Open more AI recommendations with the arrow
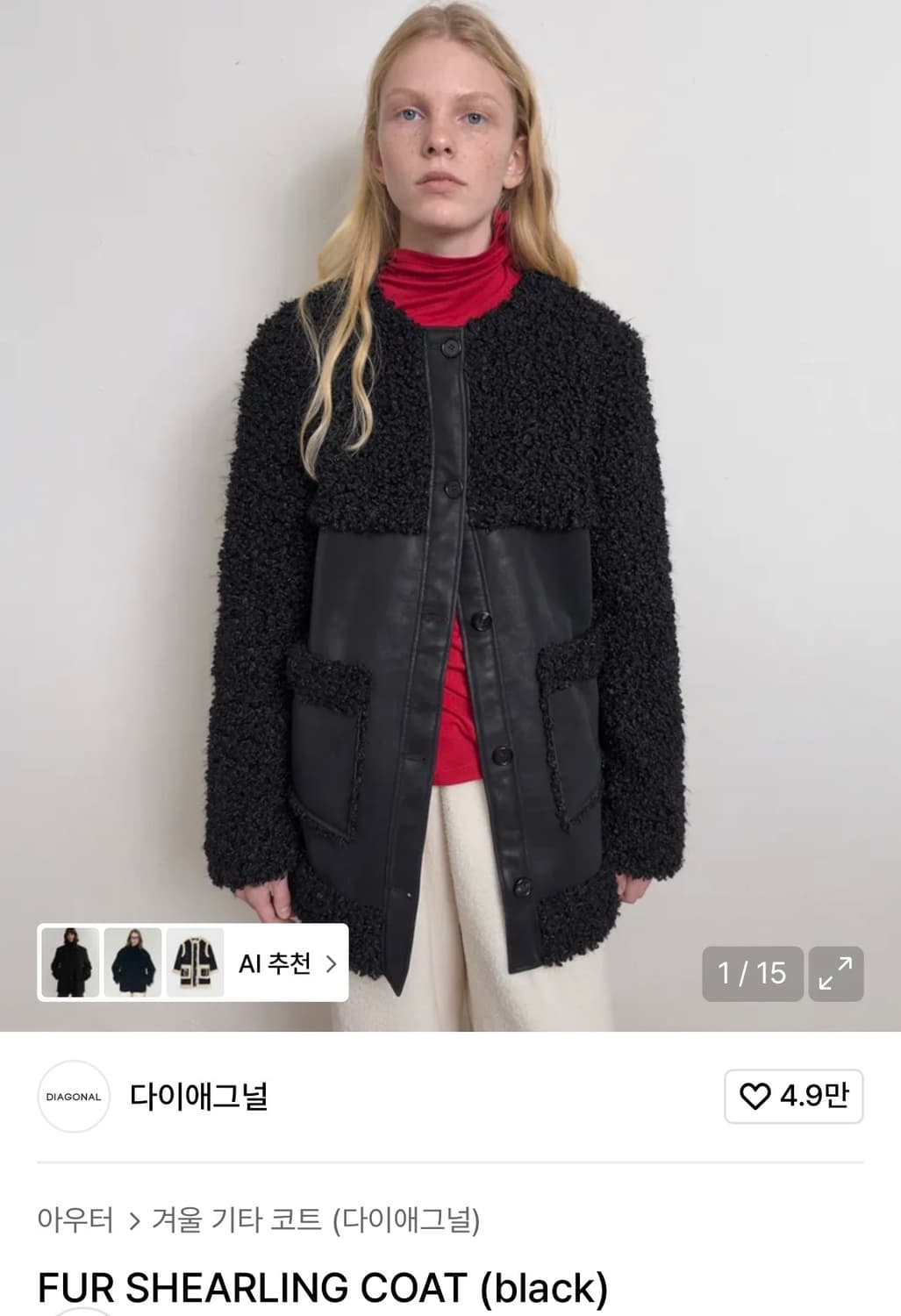This screenshot has width=901, height=1316. coord(332,962)
